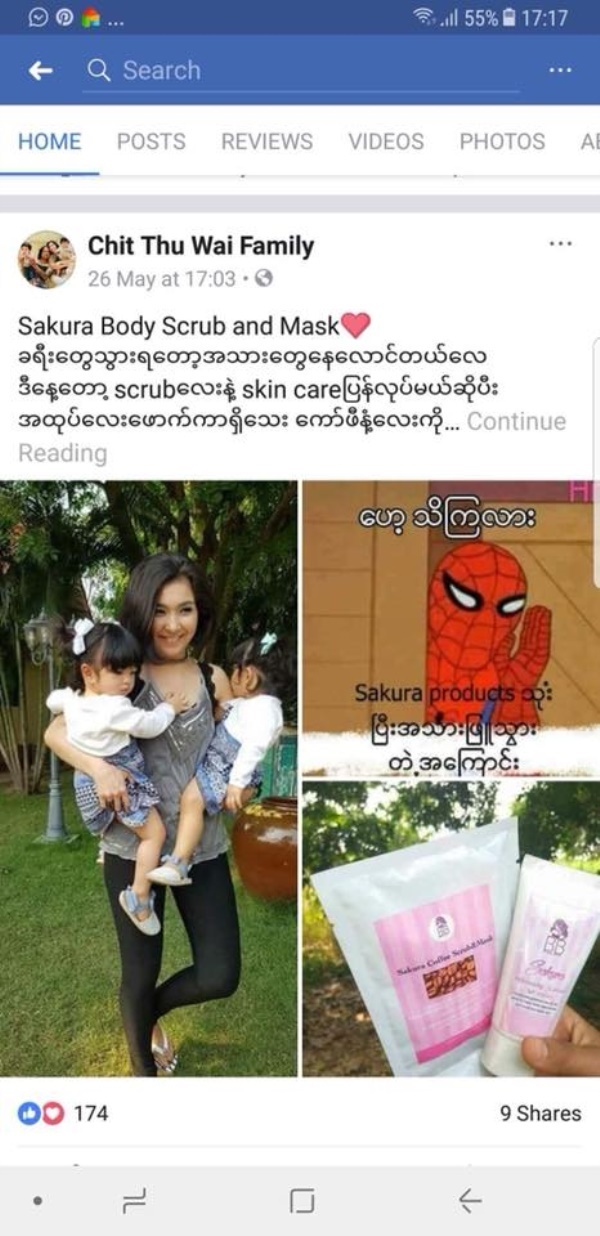
Task: Open the Chit Thu Wai Family page name
Action: click(200, 246)
